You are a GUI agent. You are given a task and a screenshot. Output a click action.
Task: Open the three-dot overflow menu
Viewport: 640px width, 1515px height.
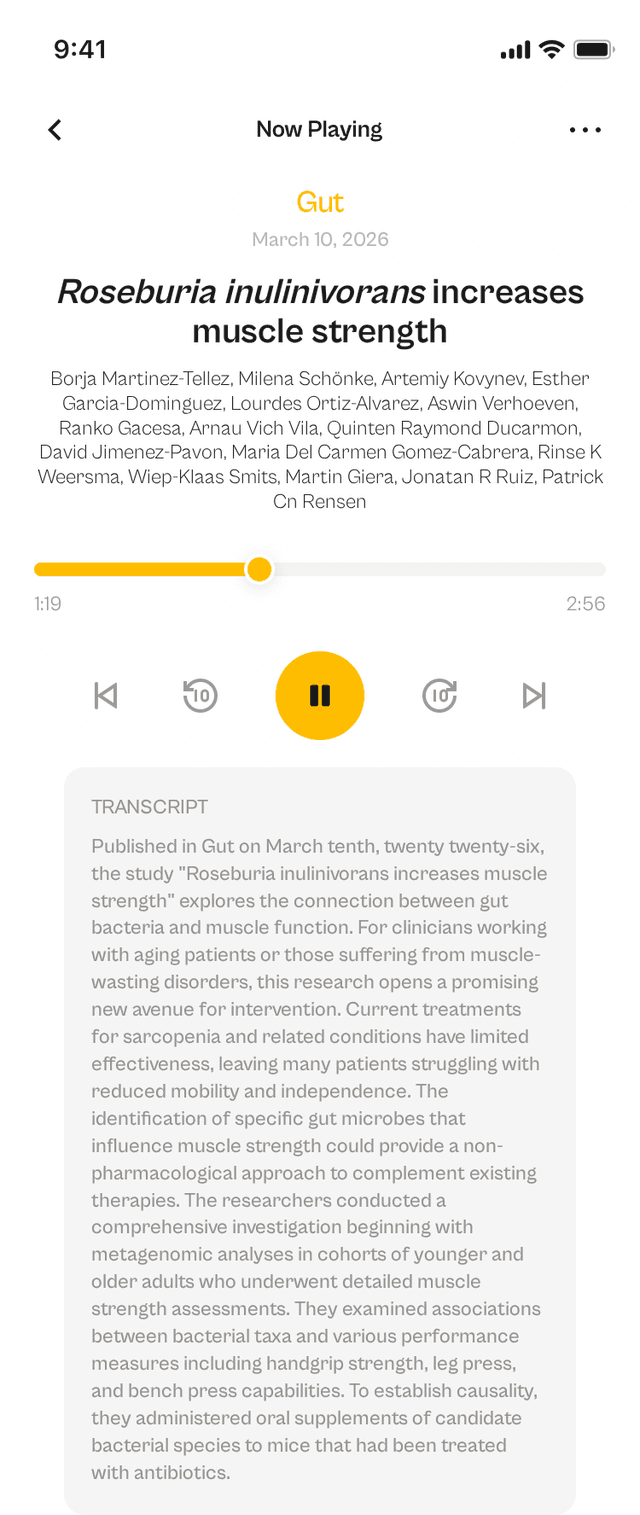585,130
